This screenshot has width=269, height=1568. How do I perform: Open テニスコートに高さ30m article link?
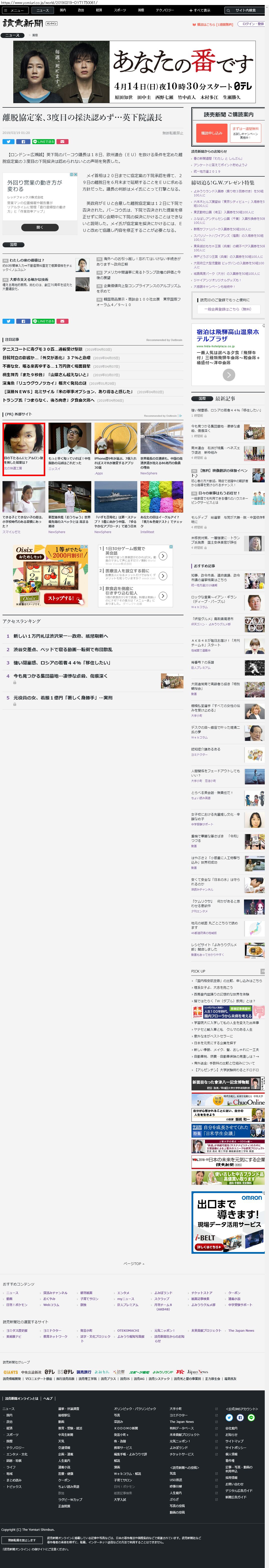[42, 349]
